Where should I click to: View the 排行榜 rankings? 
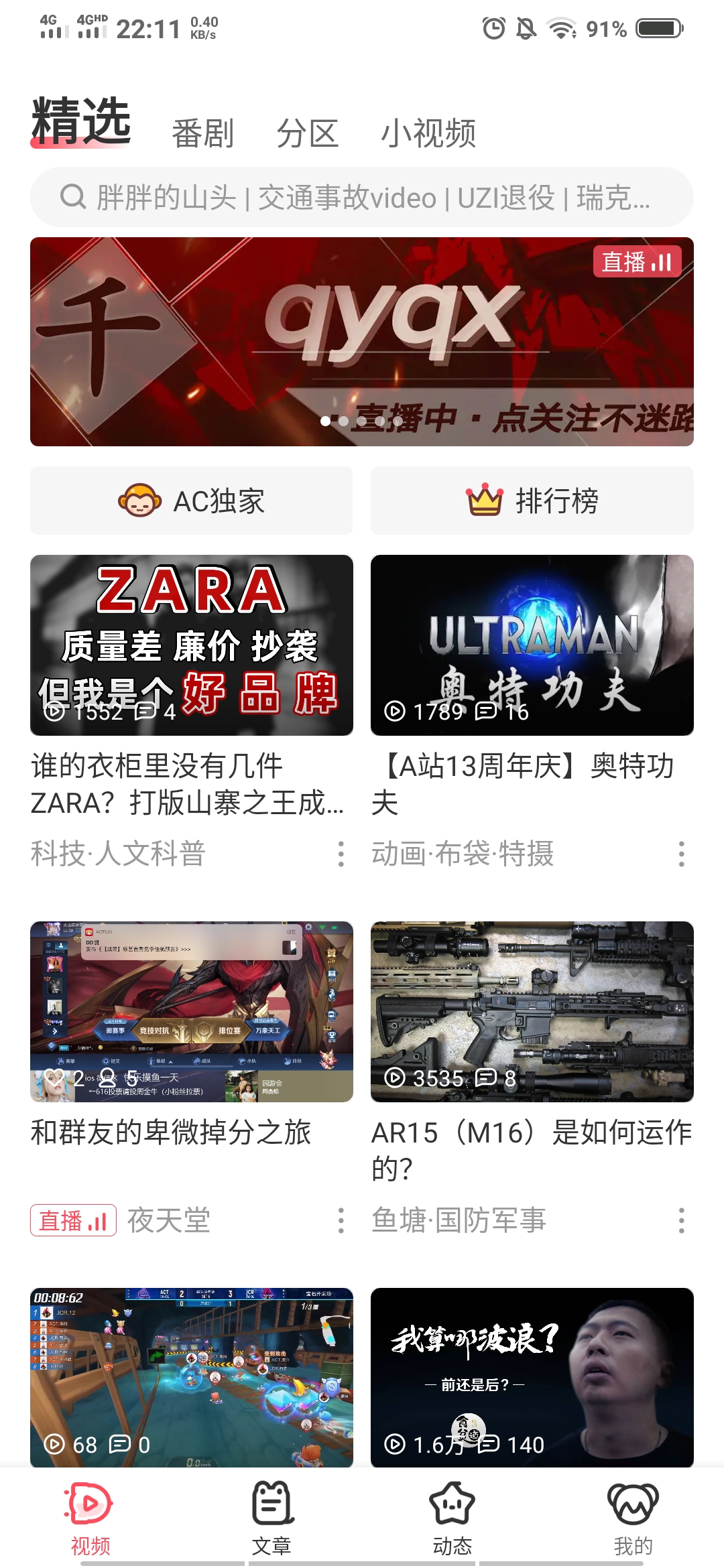tap(532, 501)
